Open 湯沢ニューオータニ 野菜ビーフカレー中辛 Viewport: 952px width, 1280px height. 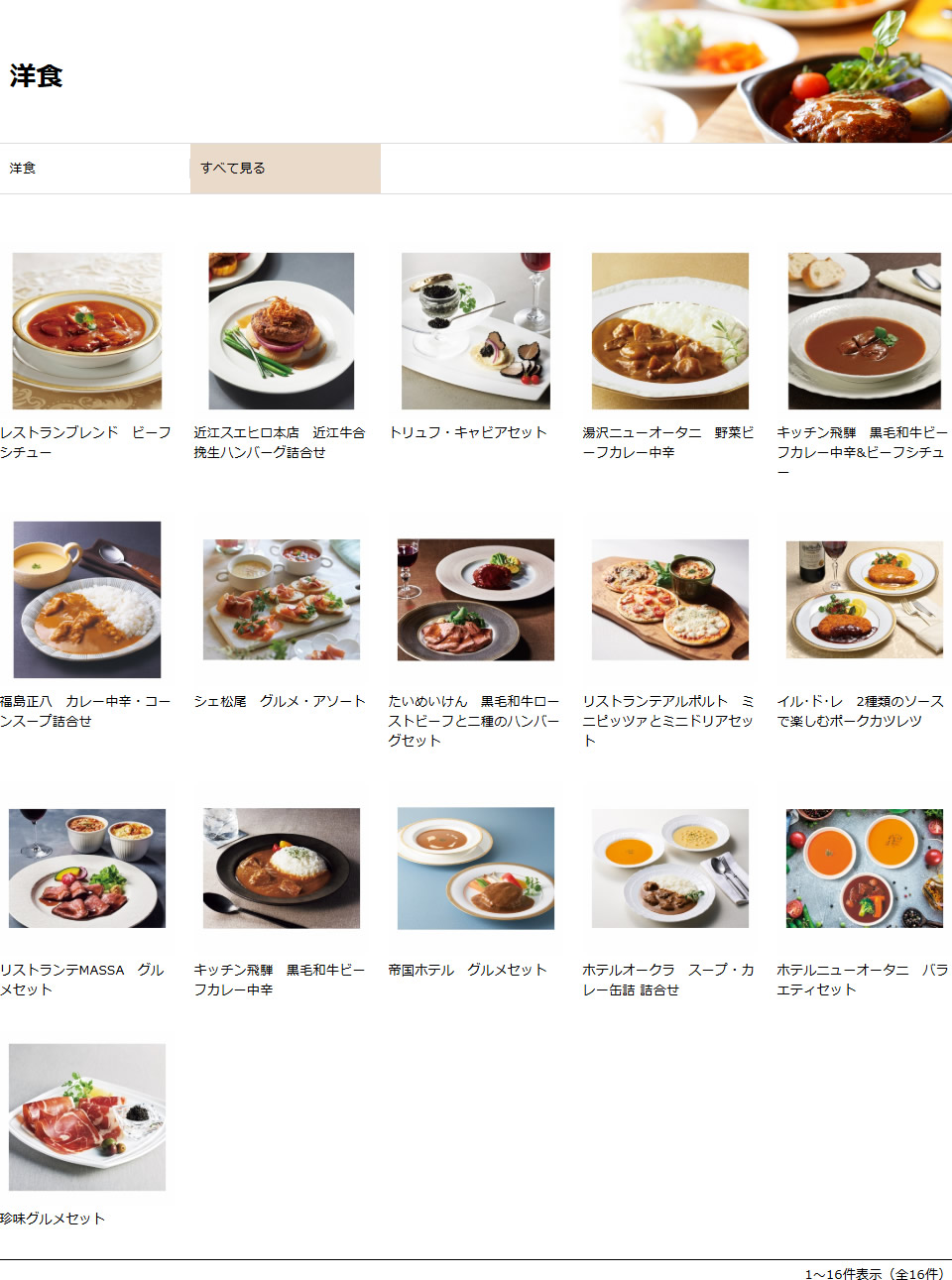click(669, 331)
